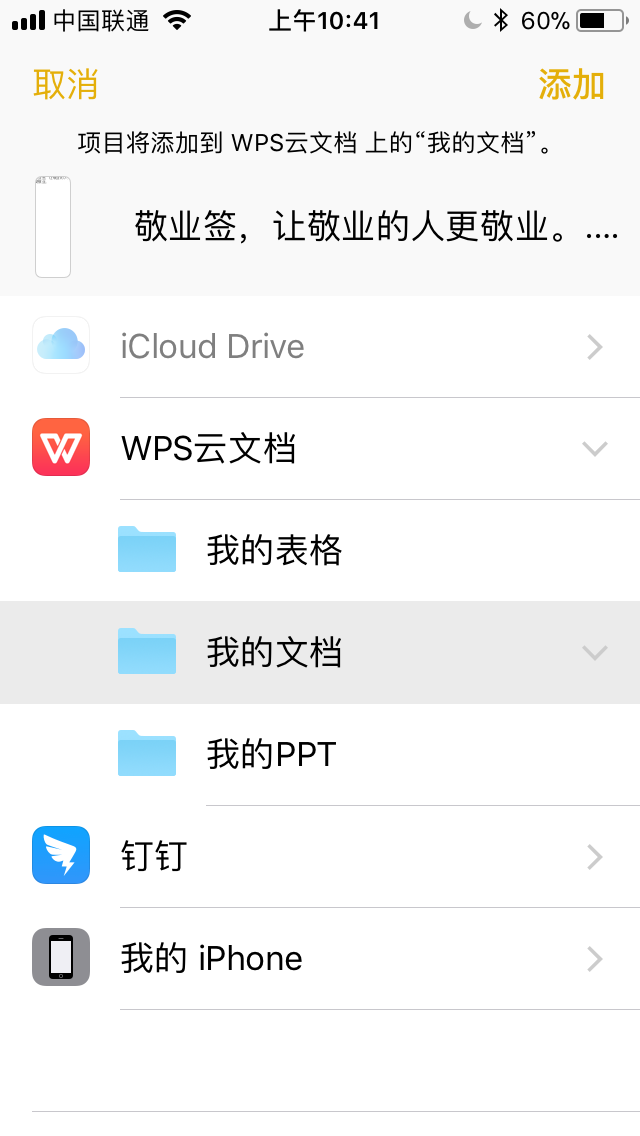
Task: Tap 取消 to cancel adding
Action: click(65, 85)
